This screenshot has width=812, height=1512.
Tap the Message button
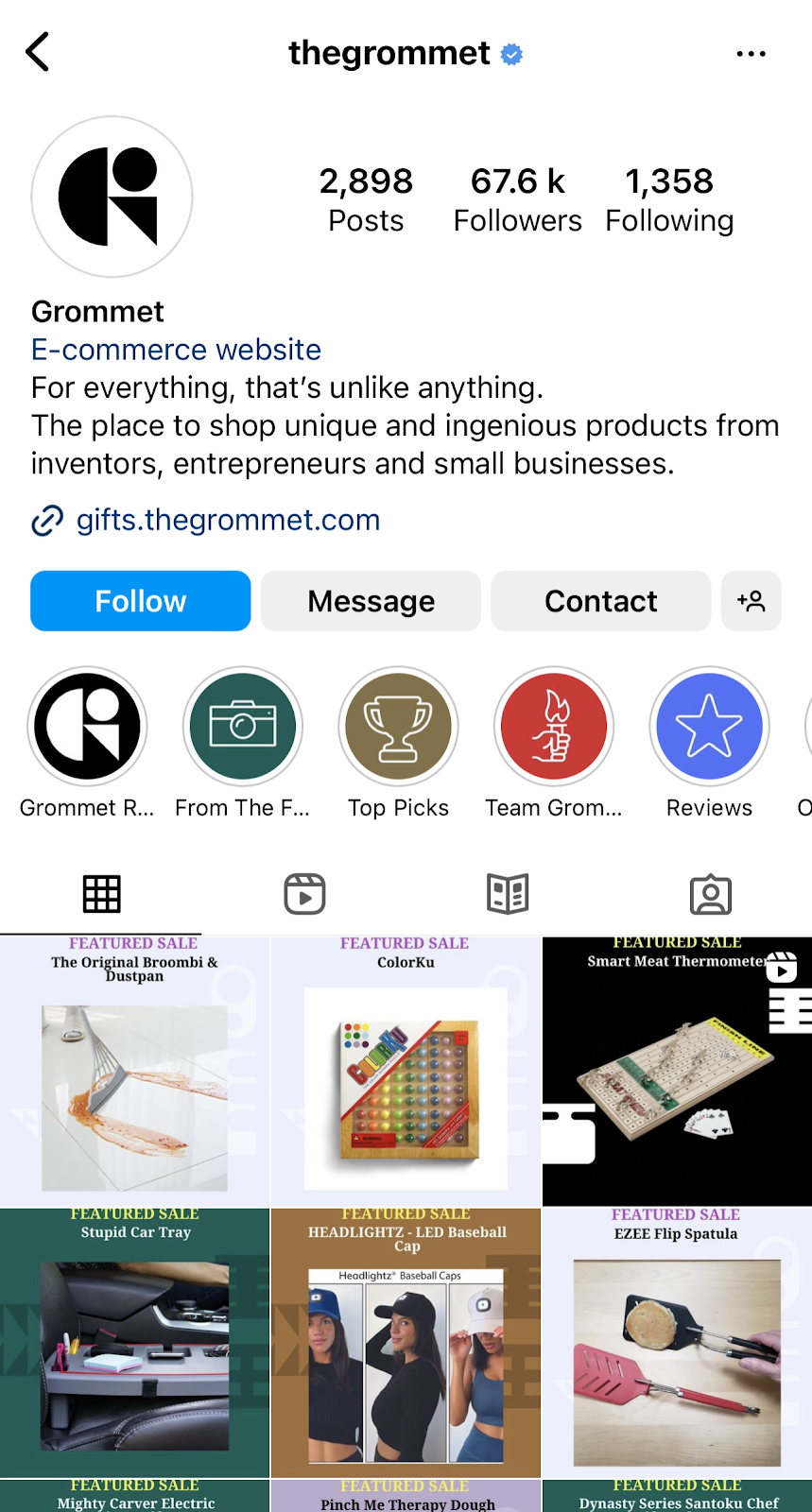point(371,601)
